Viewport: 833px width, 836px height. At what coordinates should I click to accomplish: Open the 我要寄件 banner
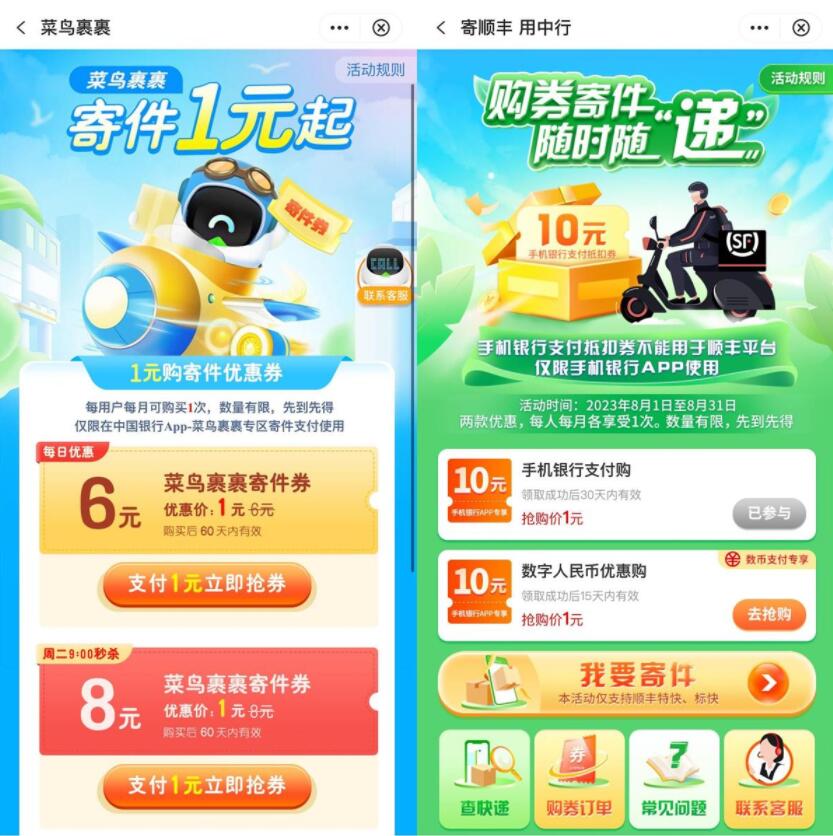click(626, 684)
